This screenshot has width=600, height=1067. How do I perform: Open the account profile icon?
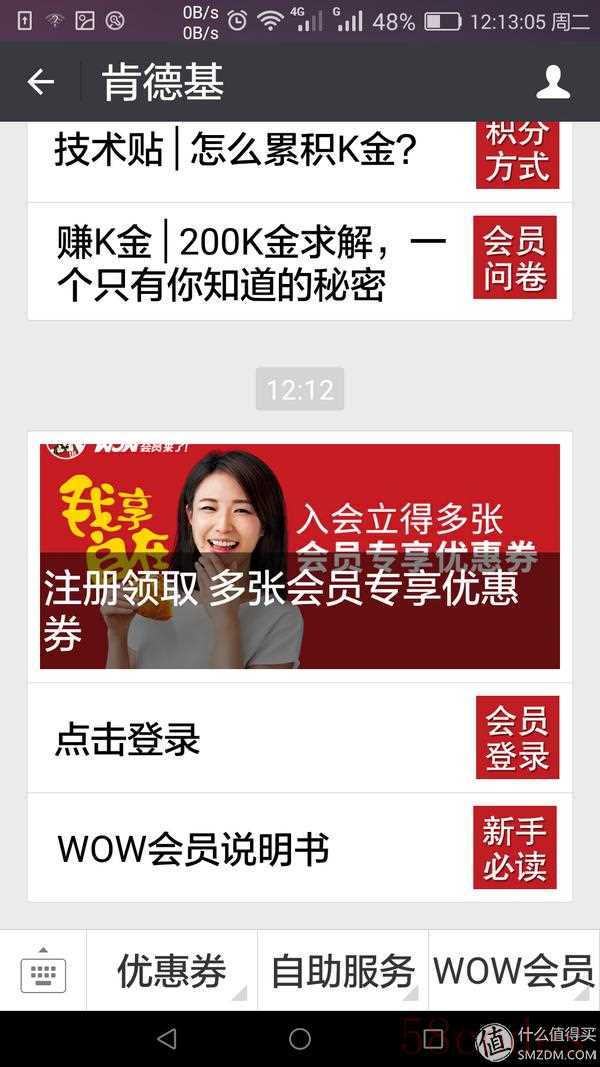[x=552, y=82]
